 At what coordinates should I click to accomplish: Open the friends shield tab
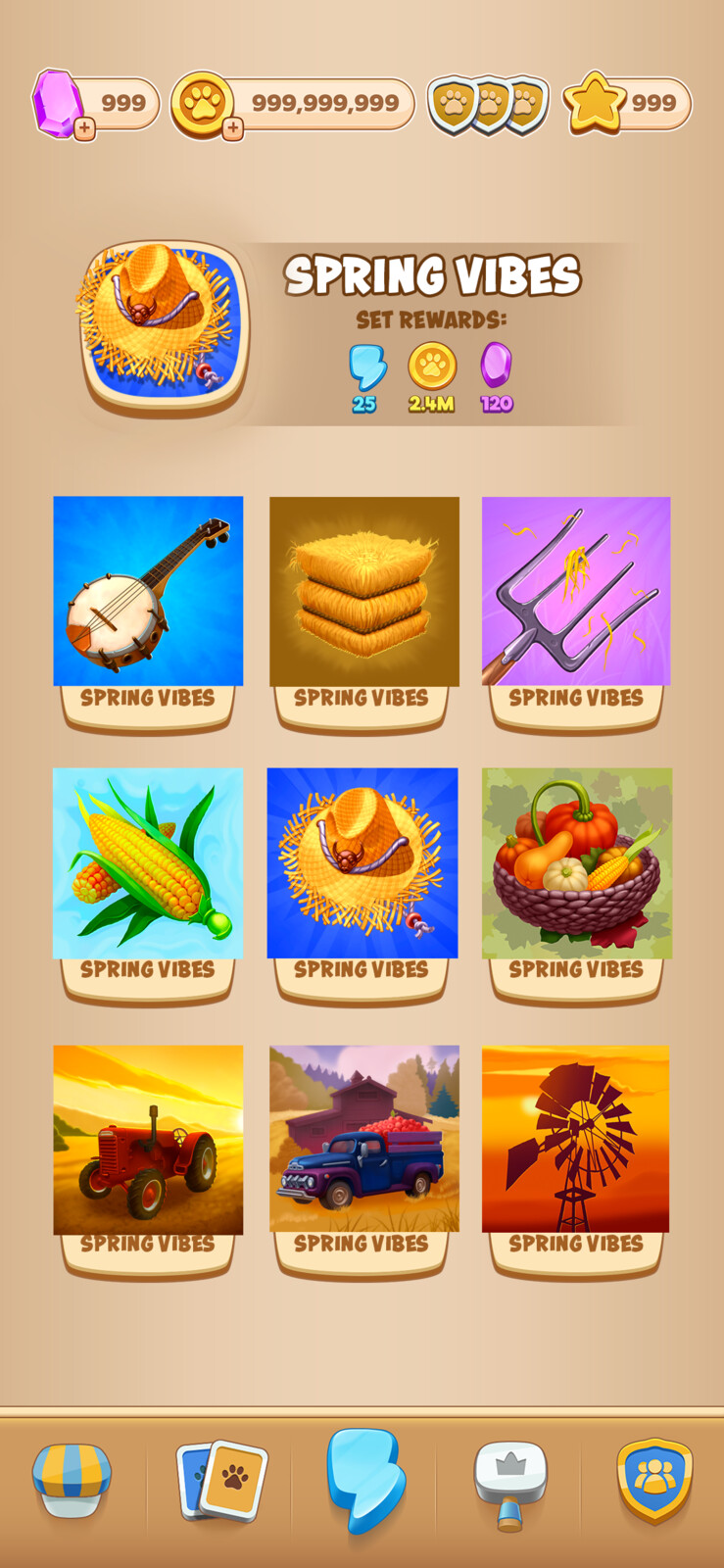point(653,1480)
